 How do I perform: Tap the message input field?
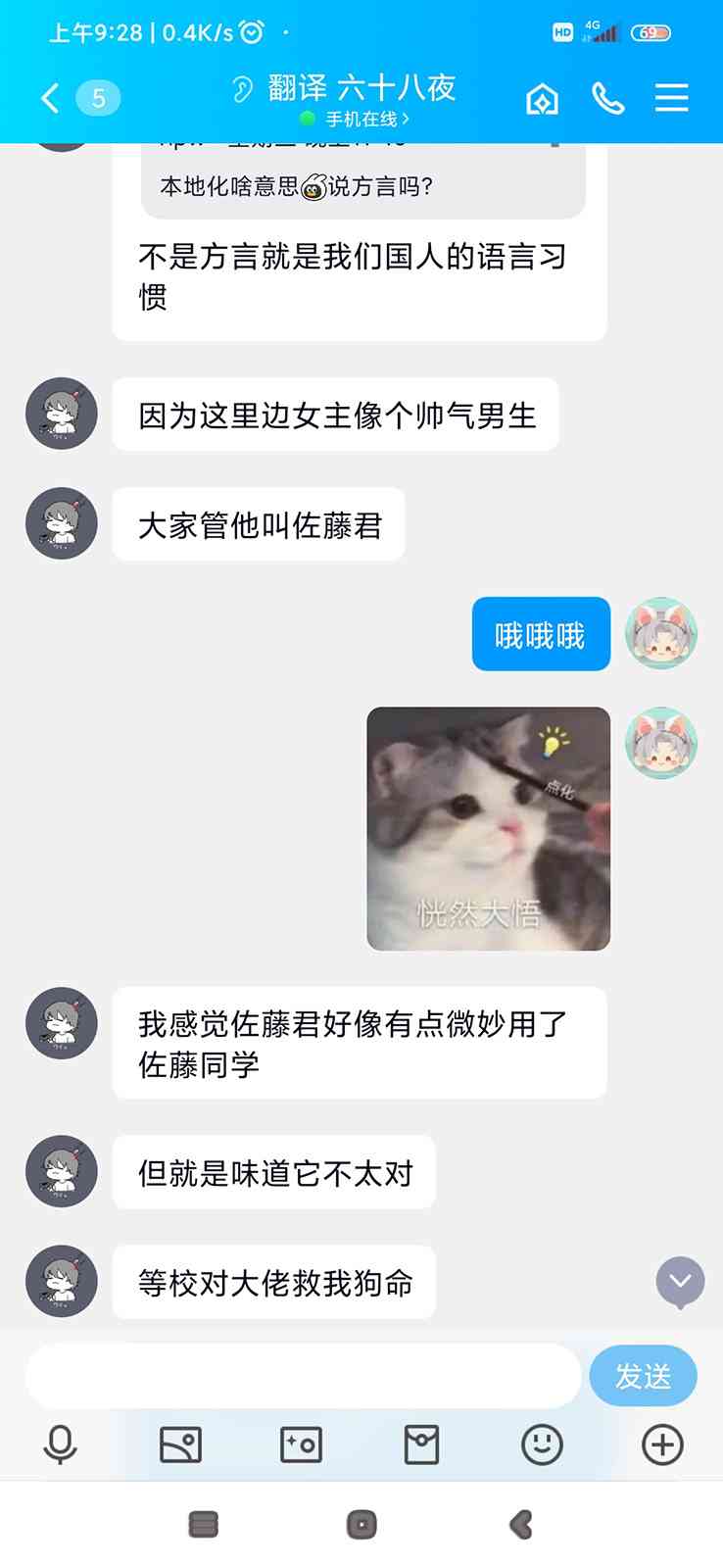coord(304,1376)
